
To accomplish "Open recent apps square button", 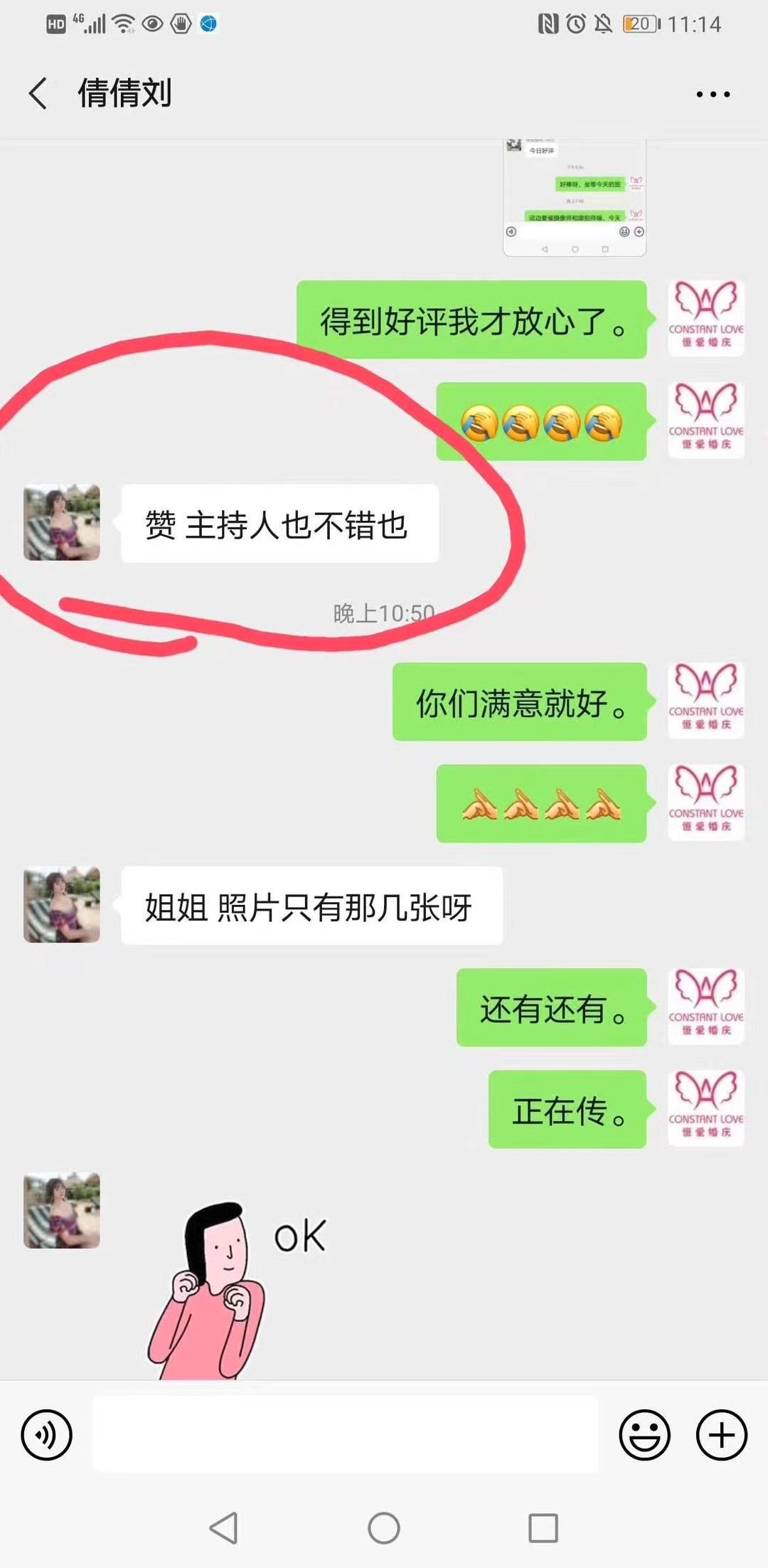I will 543,1527.
